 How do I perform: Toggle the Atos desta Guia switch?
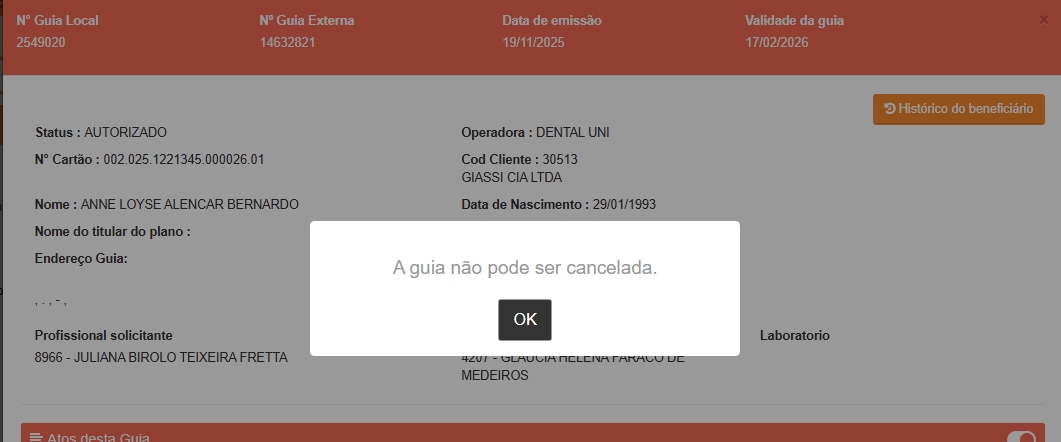[x=1021, y=437]
